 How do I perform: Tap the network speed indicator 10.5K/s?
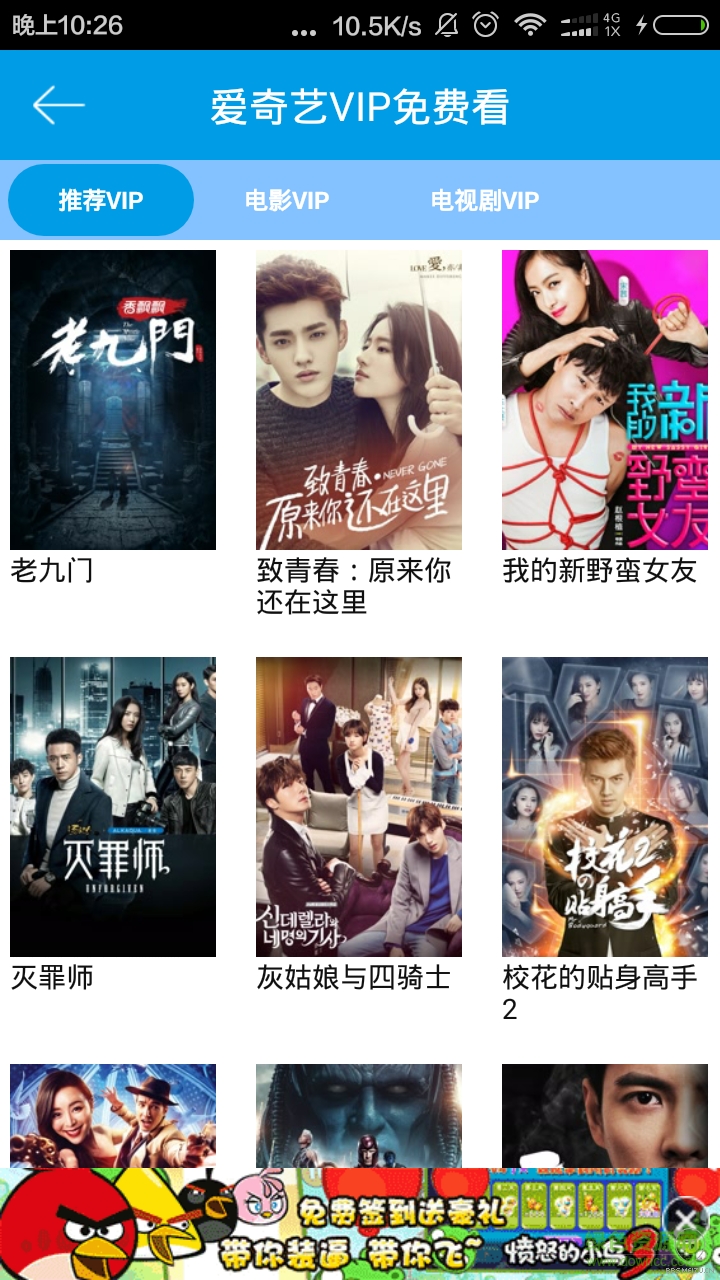(x=375, y=27)
